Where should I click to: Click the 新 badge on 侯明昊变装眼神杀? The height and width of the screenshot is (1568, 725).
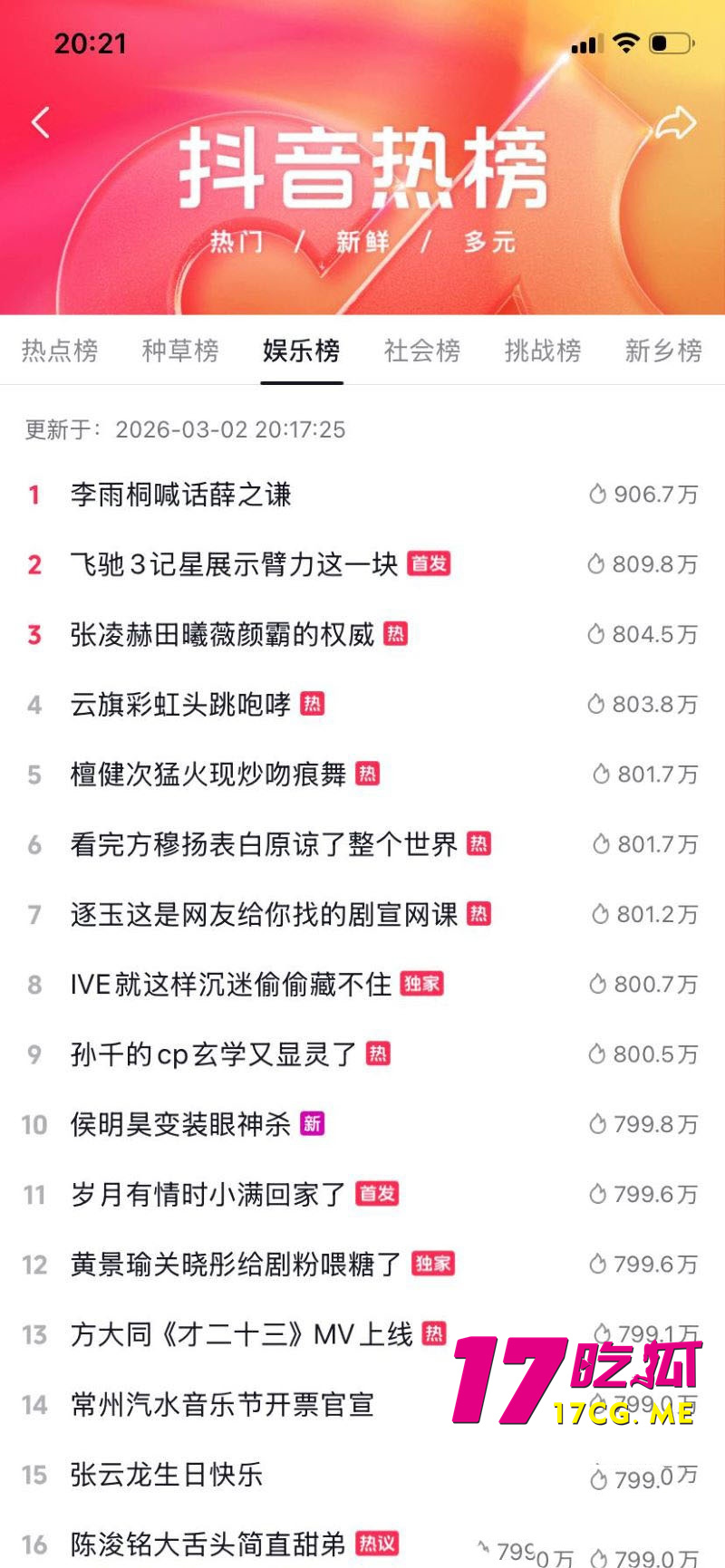[x=314, y=1124]
